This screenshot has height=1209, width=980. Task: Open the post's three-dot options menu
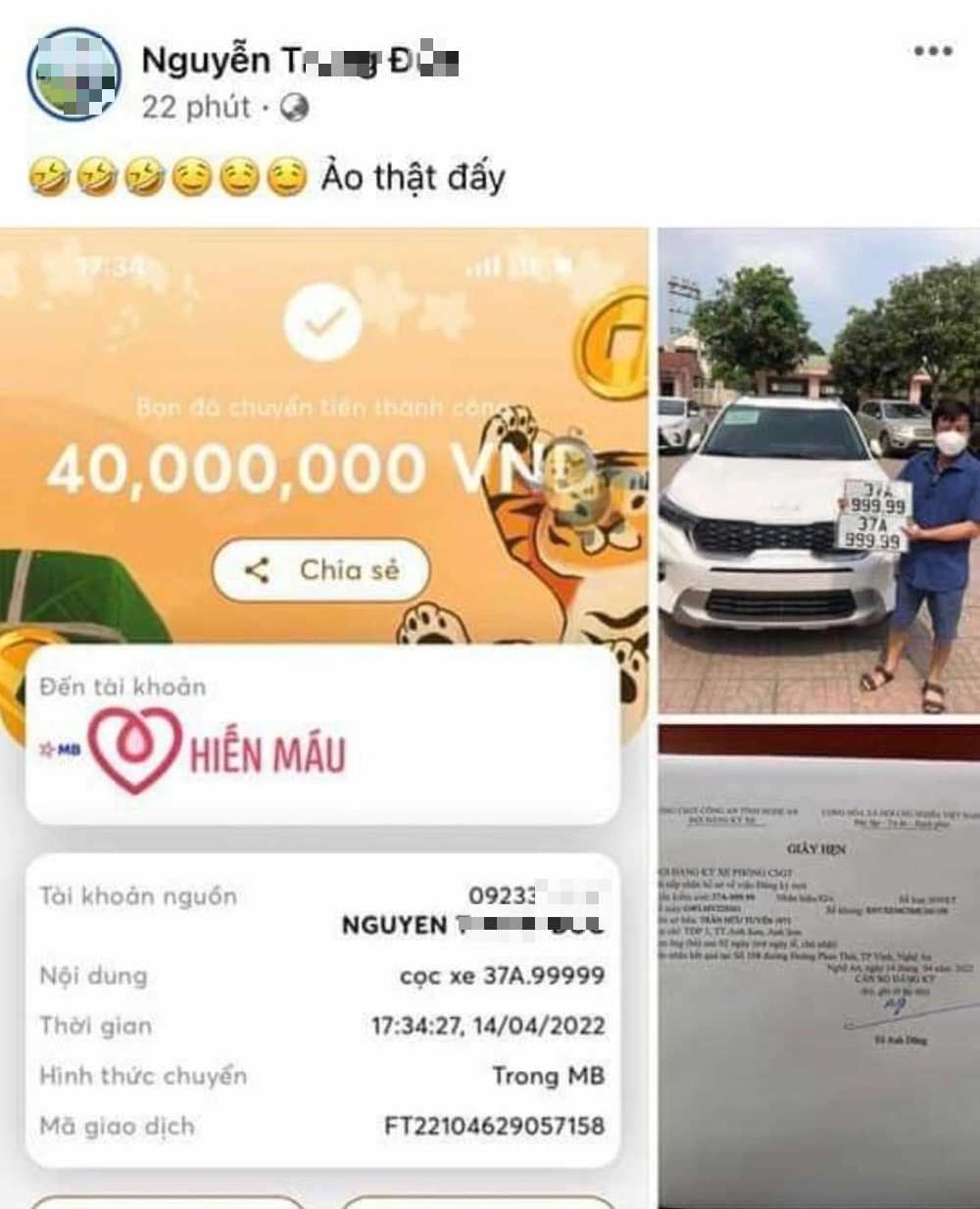932,51
